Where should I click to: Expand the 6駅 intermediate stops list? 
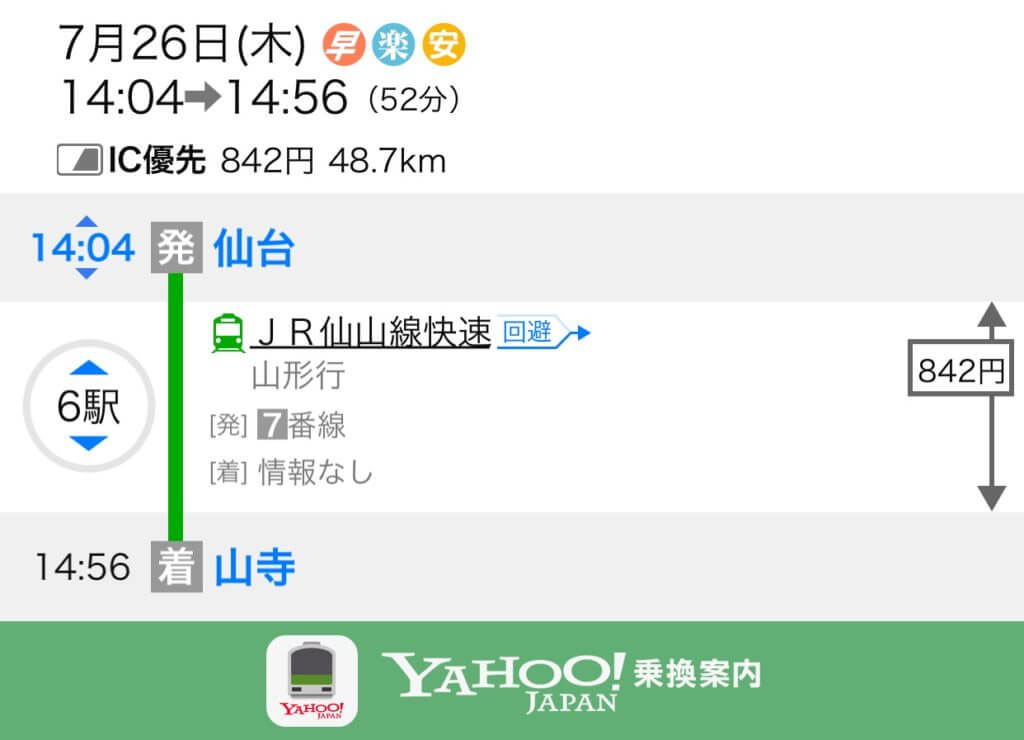[x=88, y=406]
